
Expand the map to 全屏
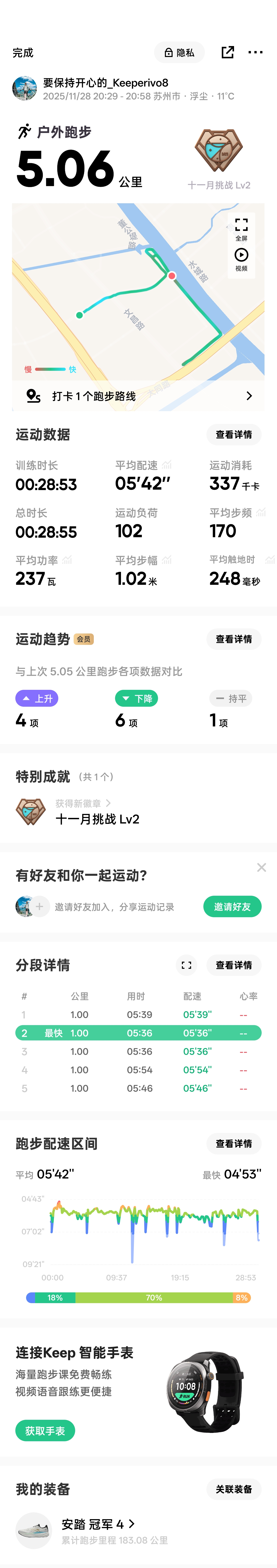click(241, 228)
